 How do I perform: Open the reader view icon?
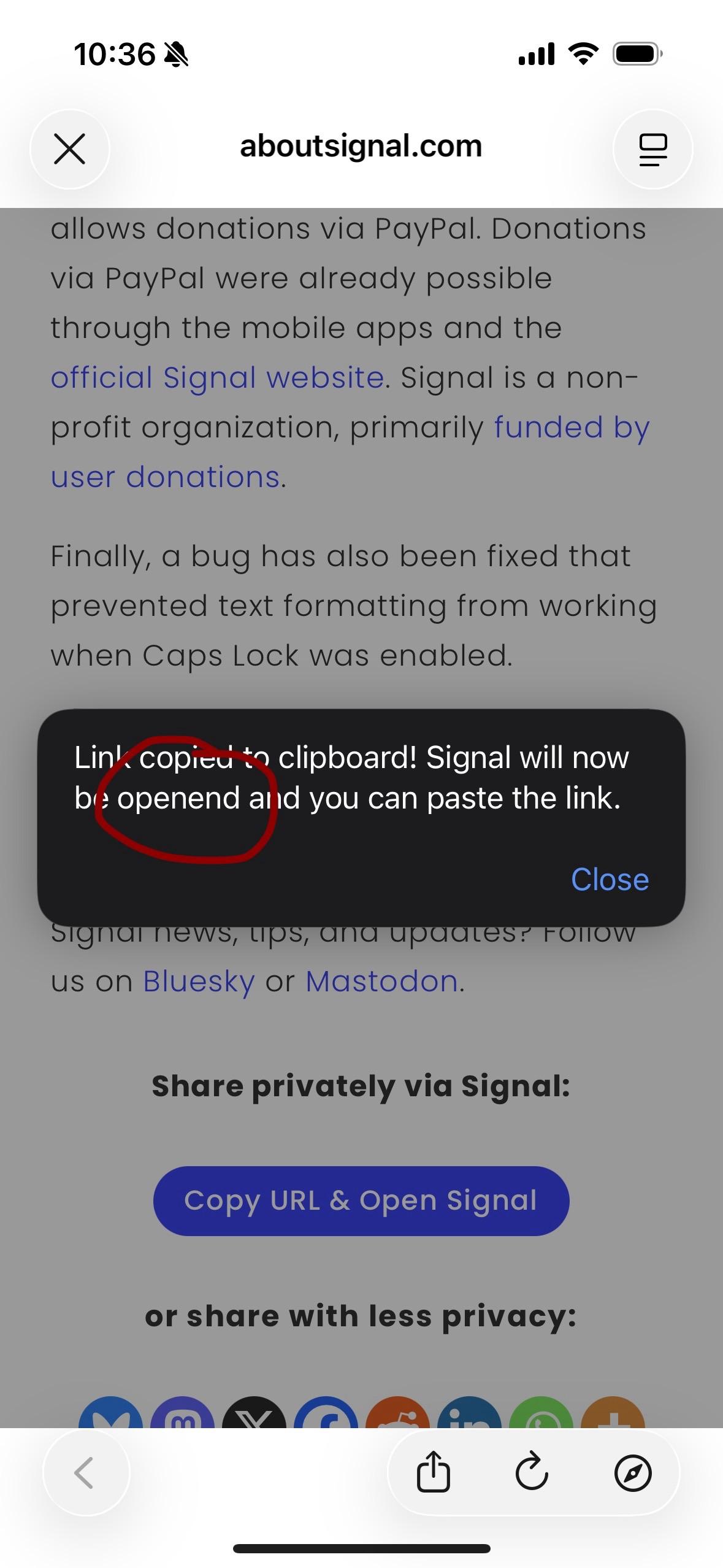[x=652, y=149]
